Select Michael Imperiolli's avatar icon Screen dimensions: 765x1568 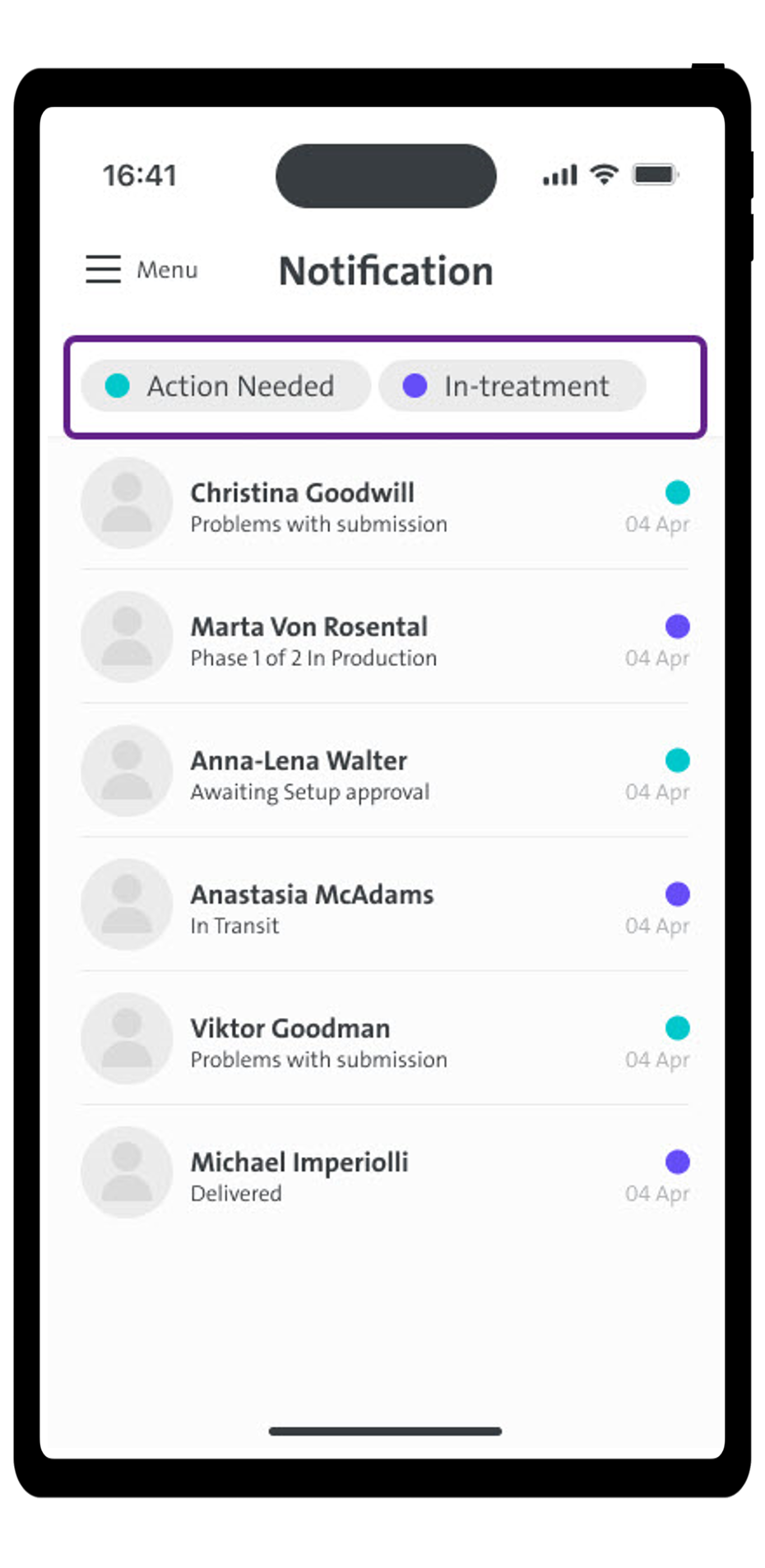click(126, 1173)
